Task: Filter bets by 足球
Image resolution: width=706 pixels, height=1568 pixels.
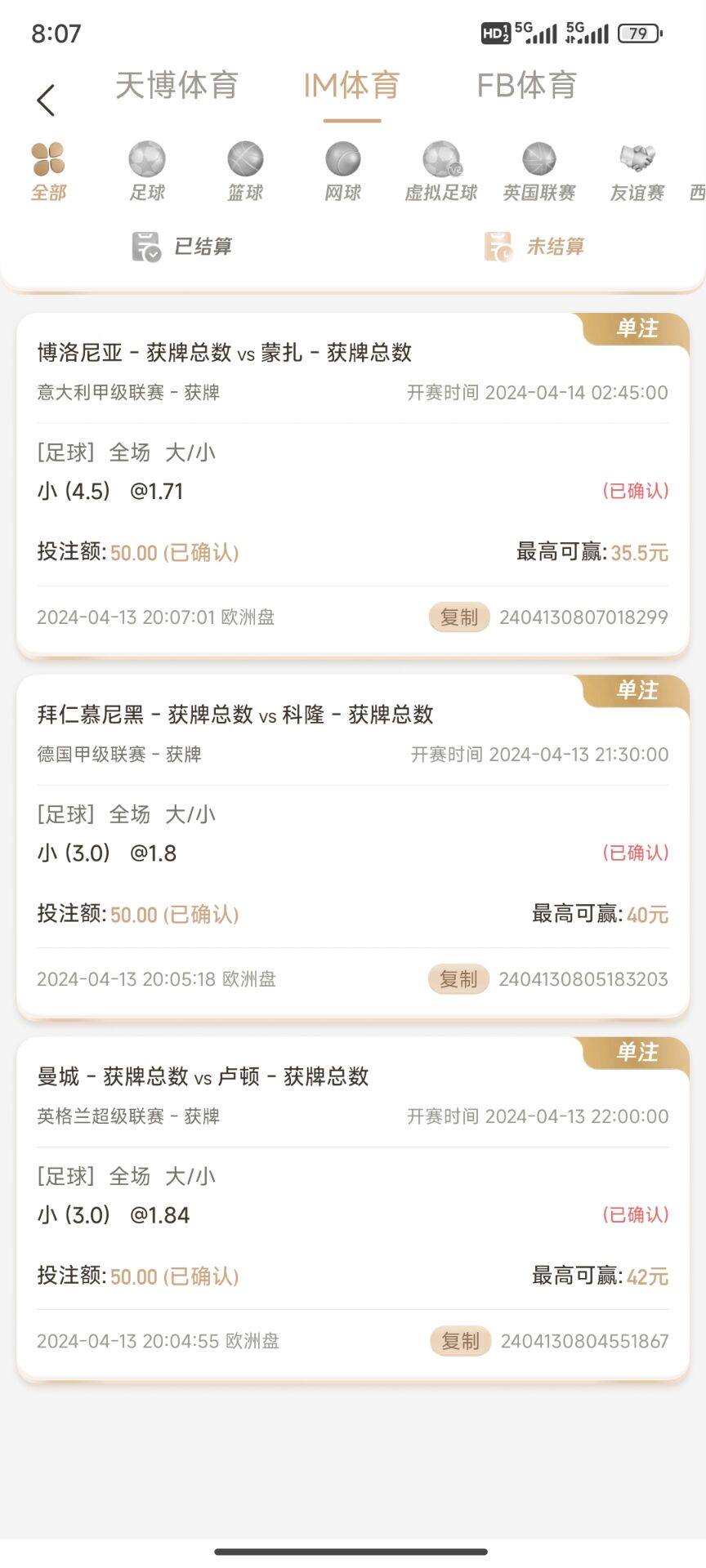Action: (x=147, y=171)
